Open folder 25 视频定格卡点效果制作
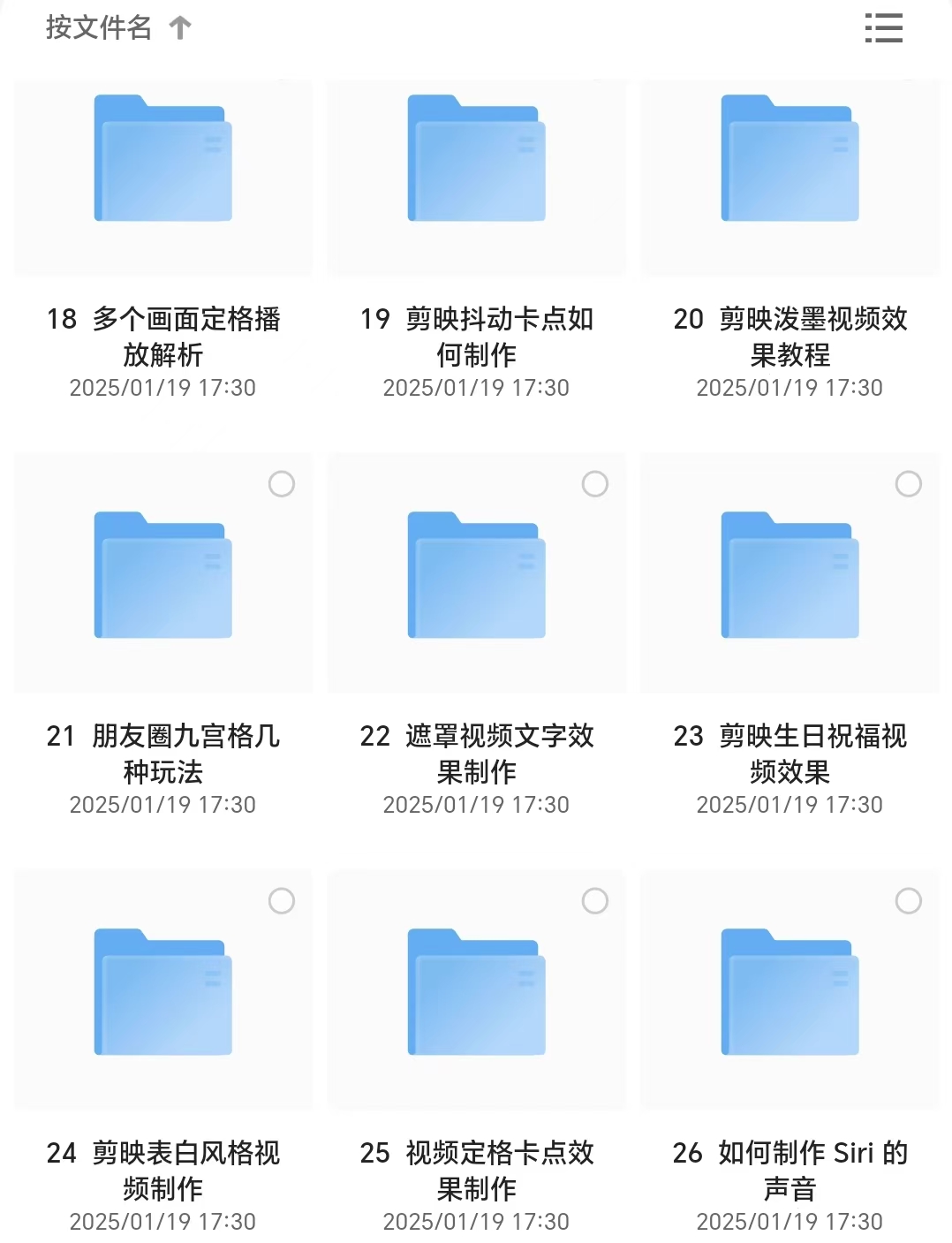952x1243 pixels. pyautogui.click(x=477, y=993)
